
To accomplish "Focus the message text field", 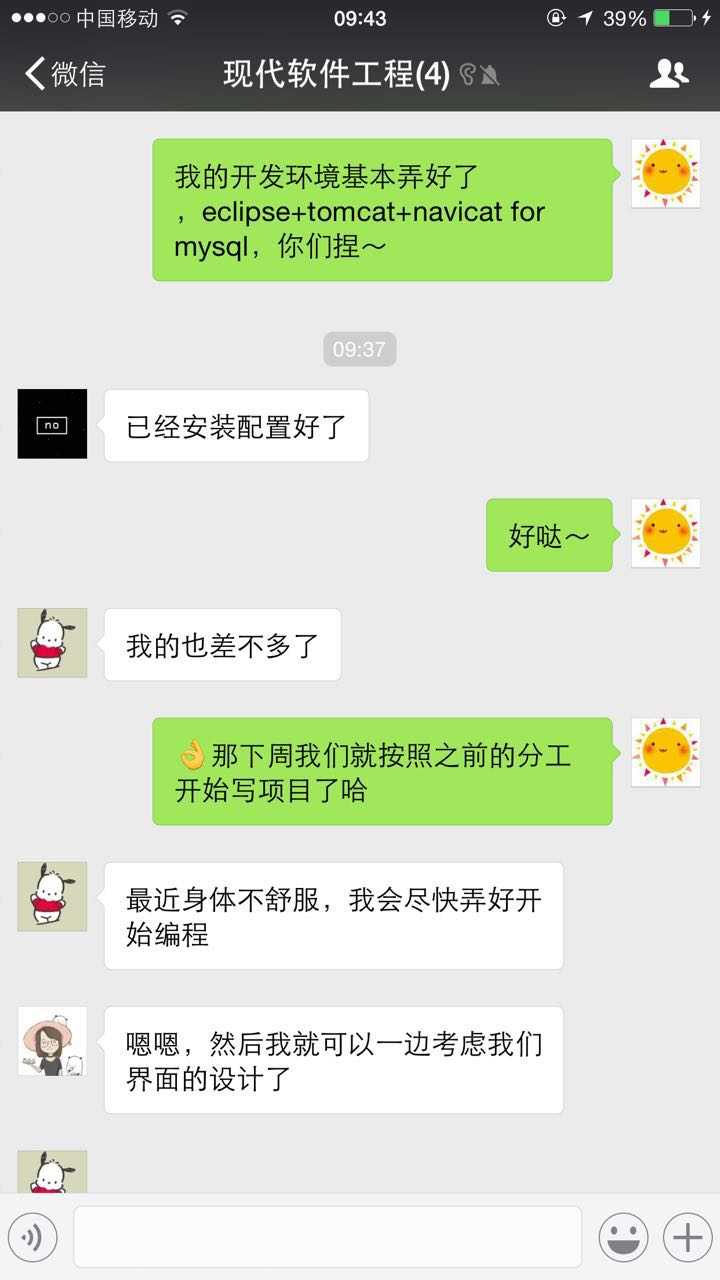I will coord(327,1237).
